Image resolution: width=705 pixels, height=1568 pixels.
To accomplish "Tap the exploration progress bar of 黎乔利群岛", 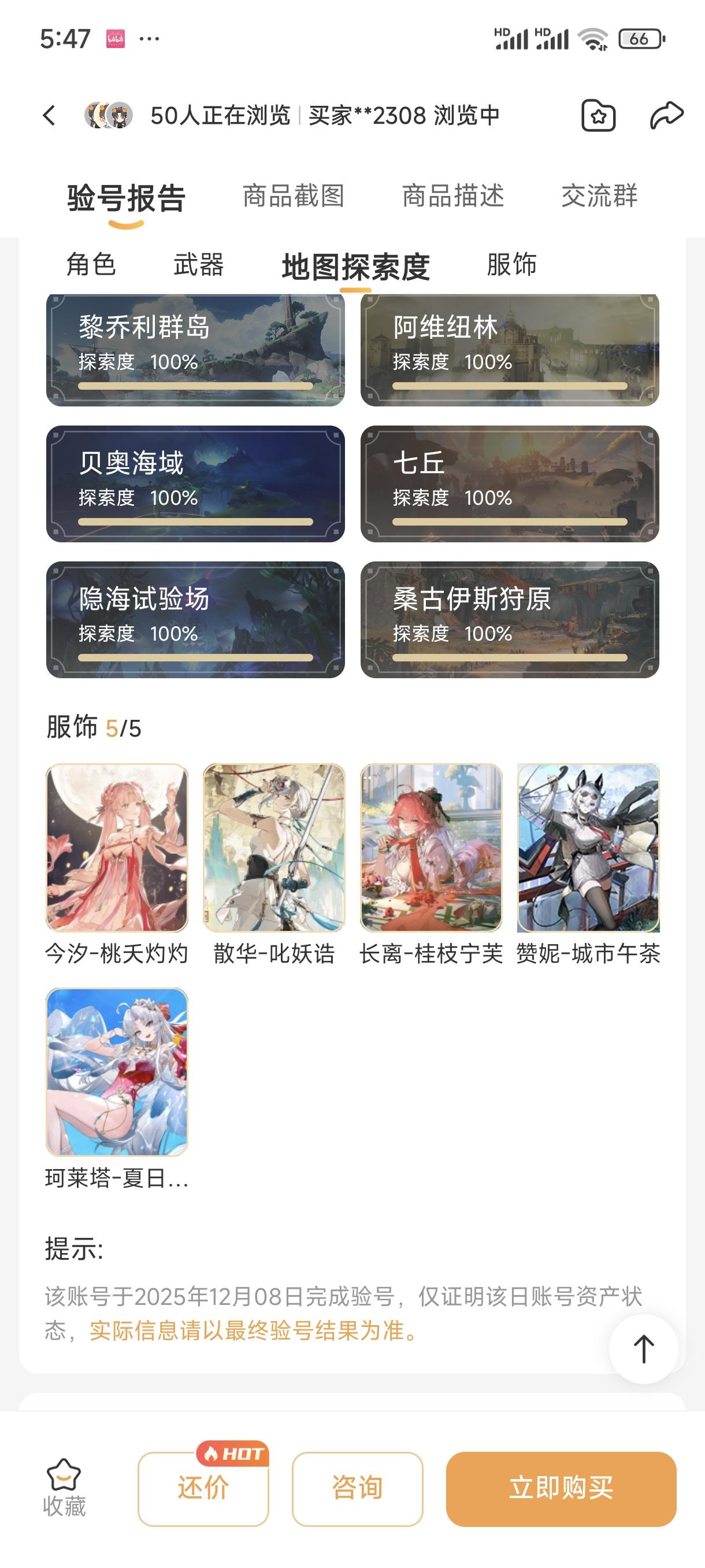I will coord(195,384).
